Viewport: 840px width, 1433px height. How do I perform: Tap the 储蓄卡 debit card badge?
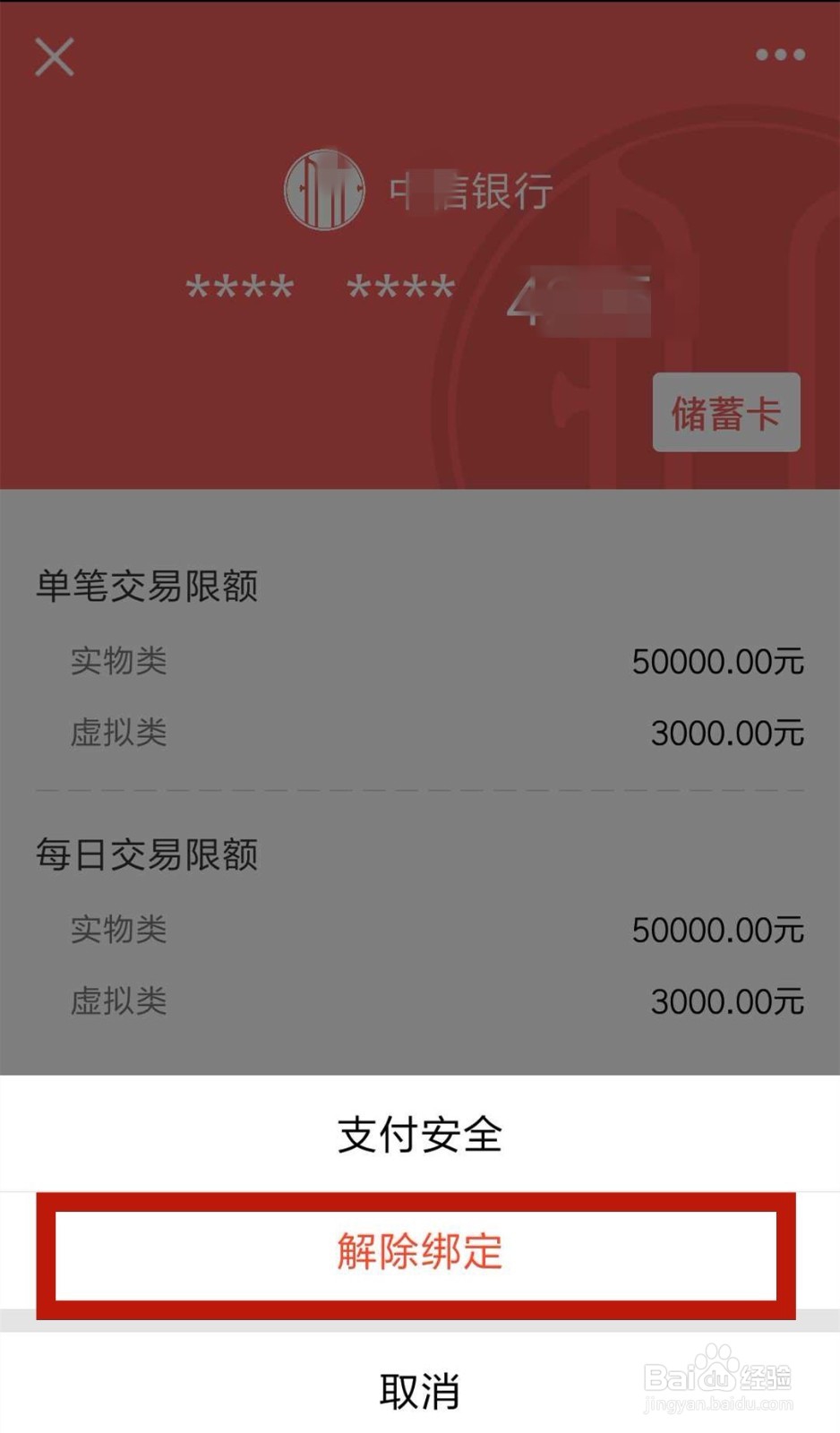(x=725, y=414)
